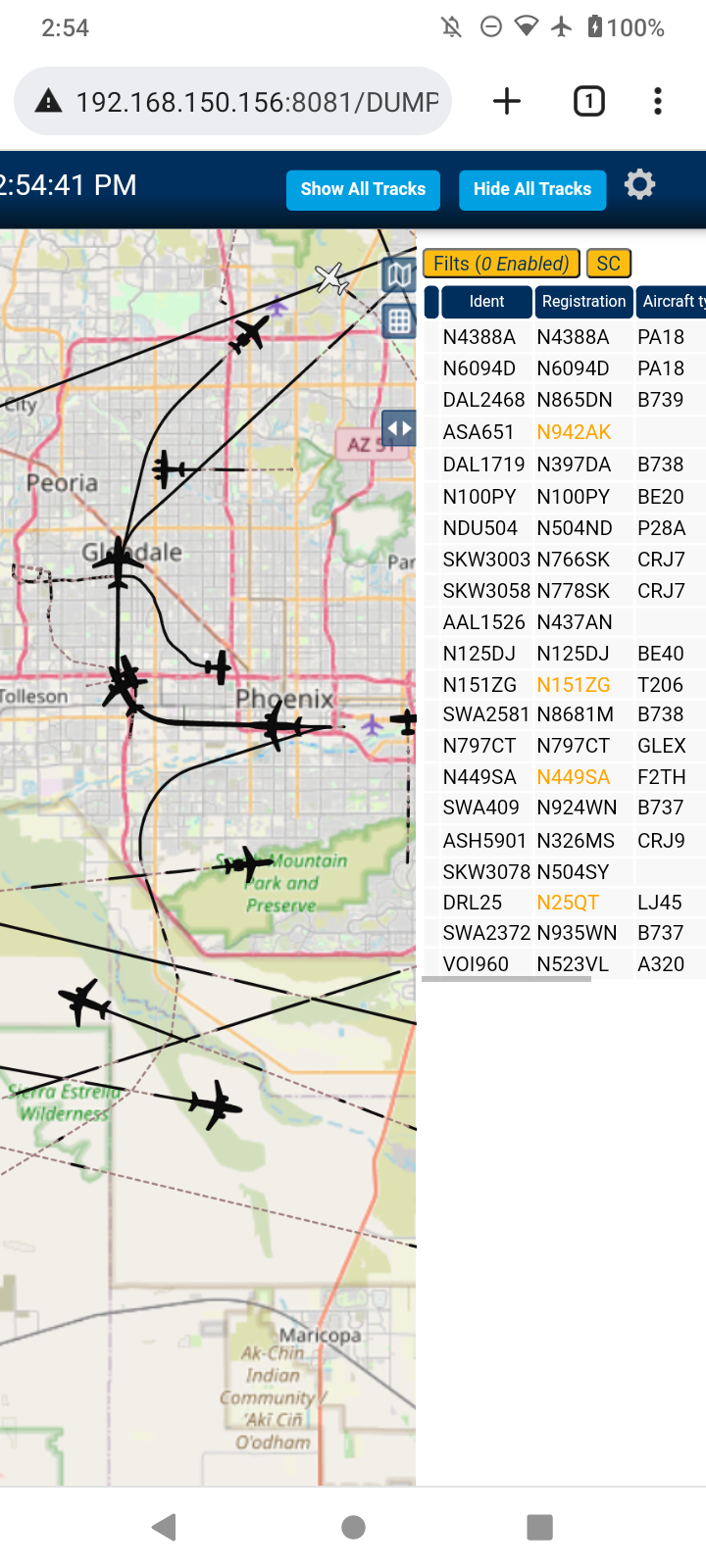
Task: Tap Show All Tracks button
Action: click(x=363, y=189)
